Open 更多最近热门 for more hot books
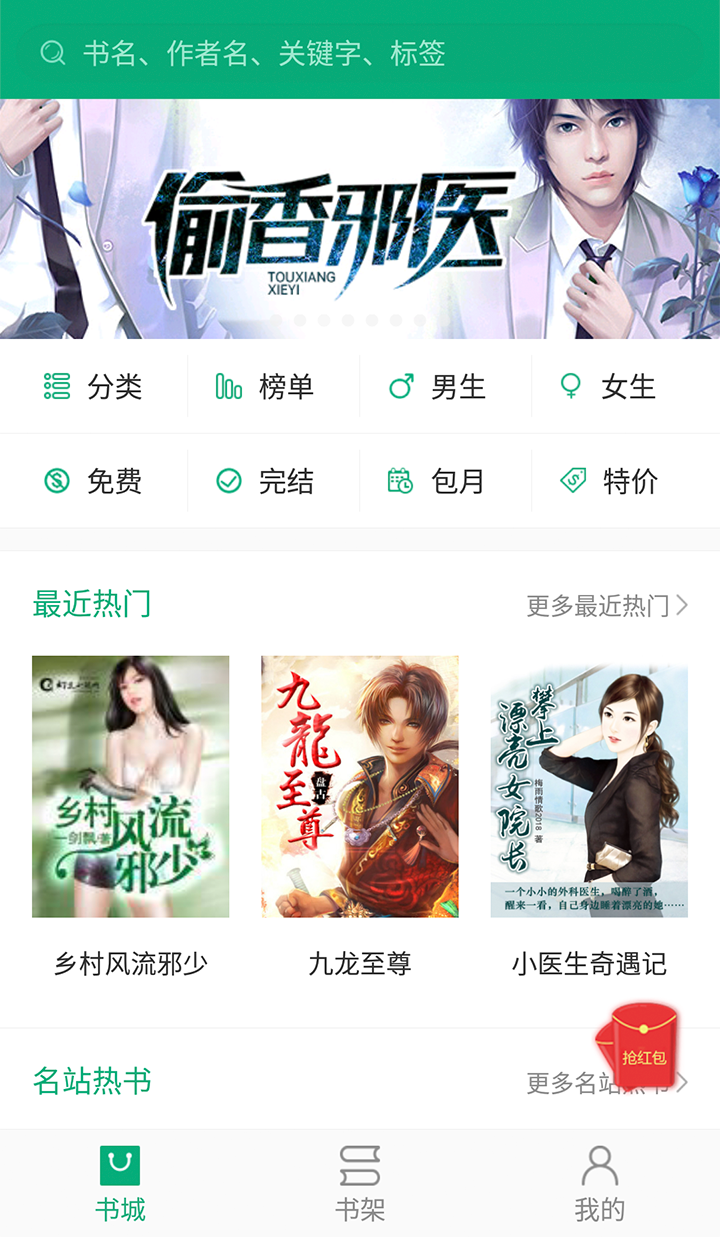Screen dimensions: 720x1237 [595, 604]
